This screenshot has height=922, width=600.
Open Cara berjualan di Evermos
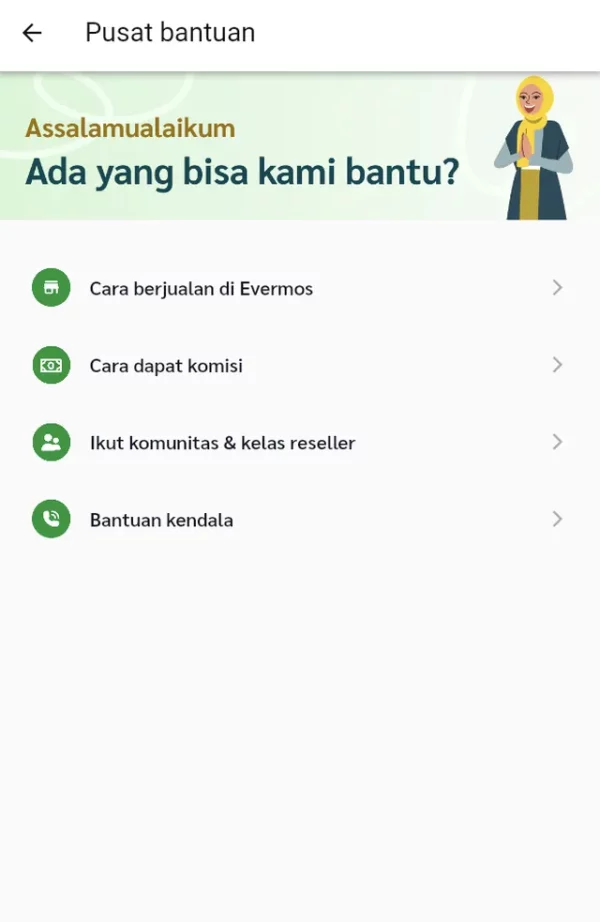(201, 288)
